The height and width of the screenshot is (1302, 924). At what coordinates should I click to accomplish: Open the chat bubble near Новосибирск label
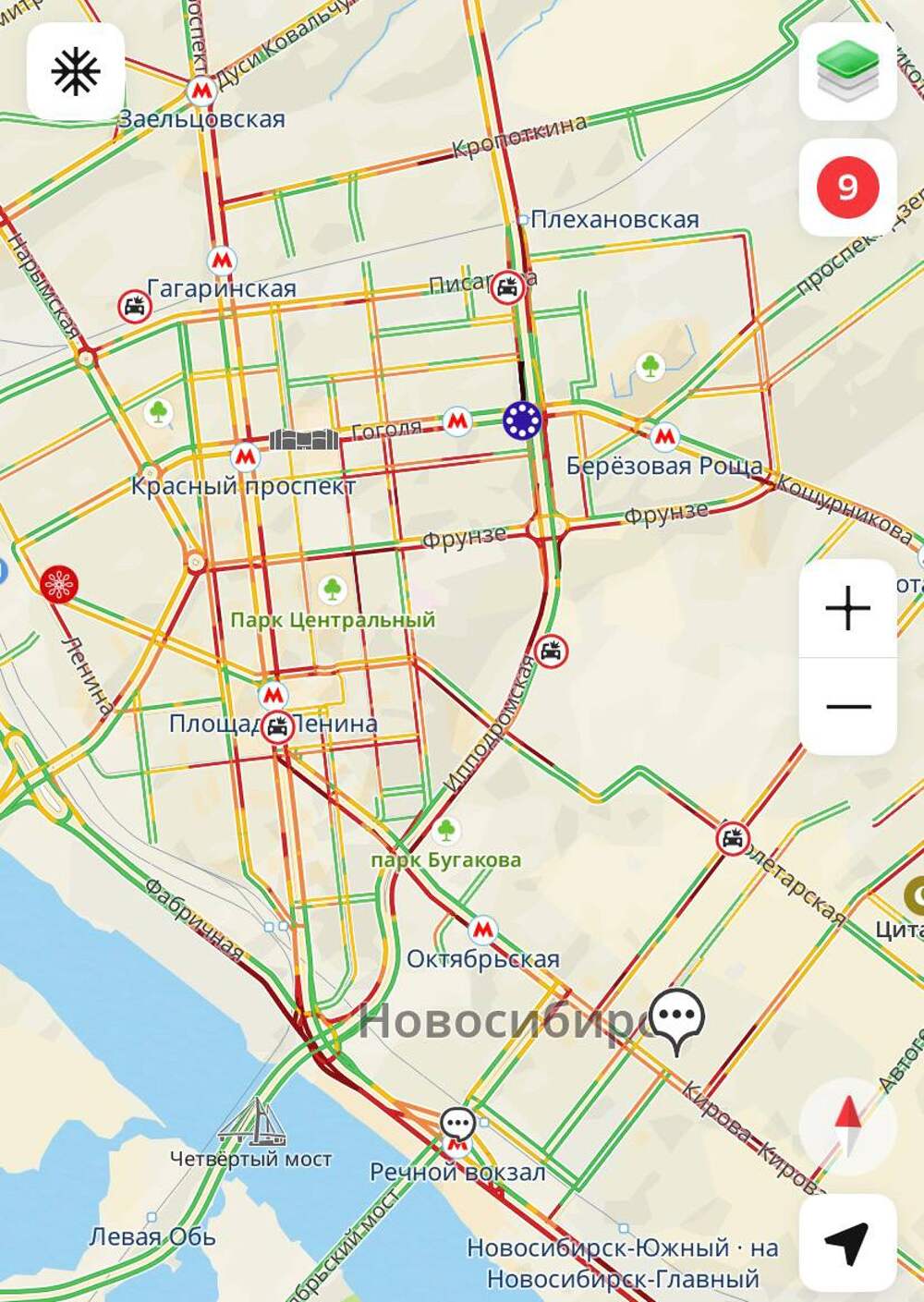click(x=677, y=1018)
